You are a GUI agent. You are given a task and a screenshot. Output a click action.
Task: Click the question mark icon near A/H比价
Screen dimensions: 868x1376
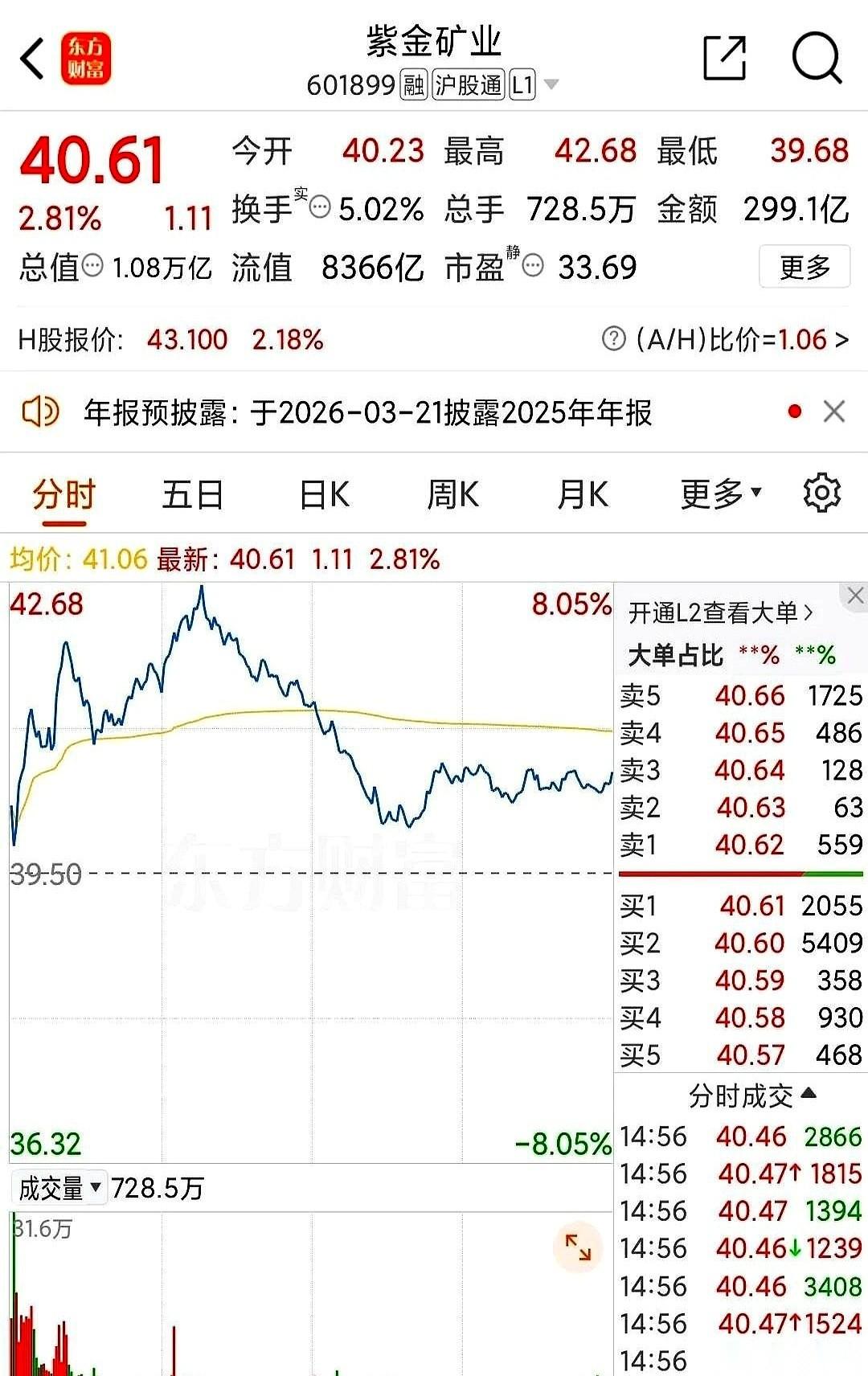pyautogui.click(x=613, y=339)
